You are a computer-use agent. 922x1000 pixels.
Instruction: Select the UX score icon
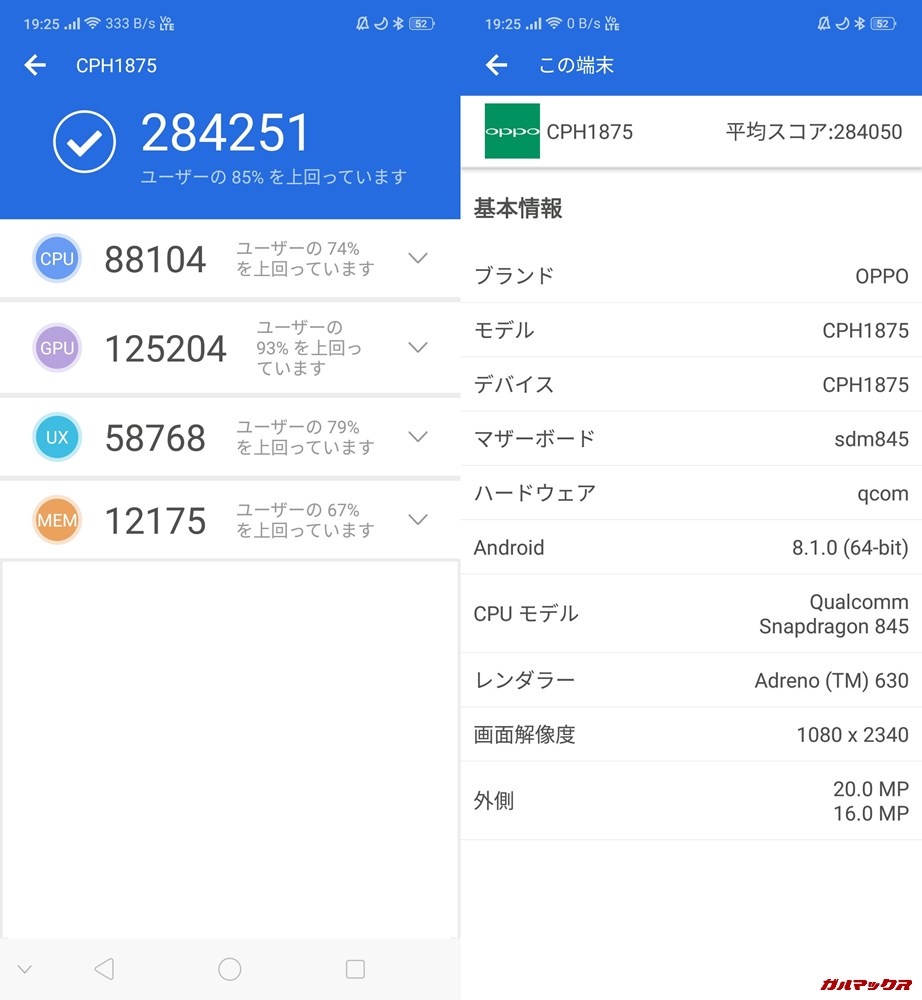[x=57, y=437]
